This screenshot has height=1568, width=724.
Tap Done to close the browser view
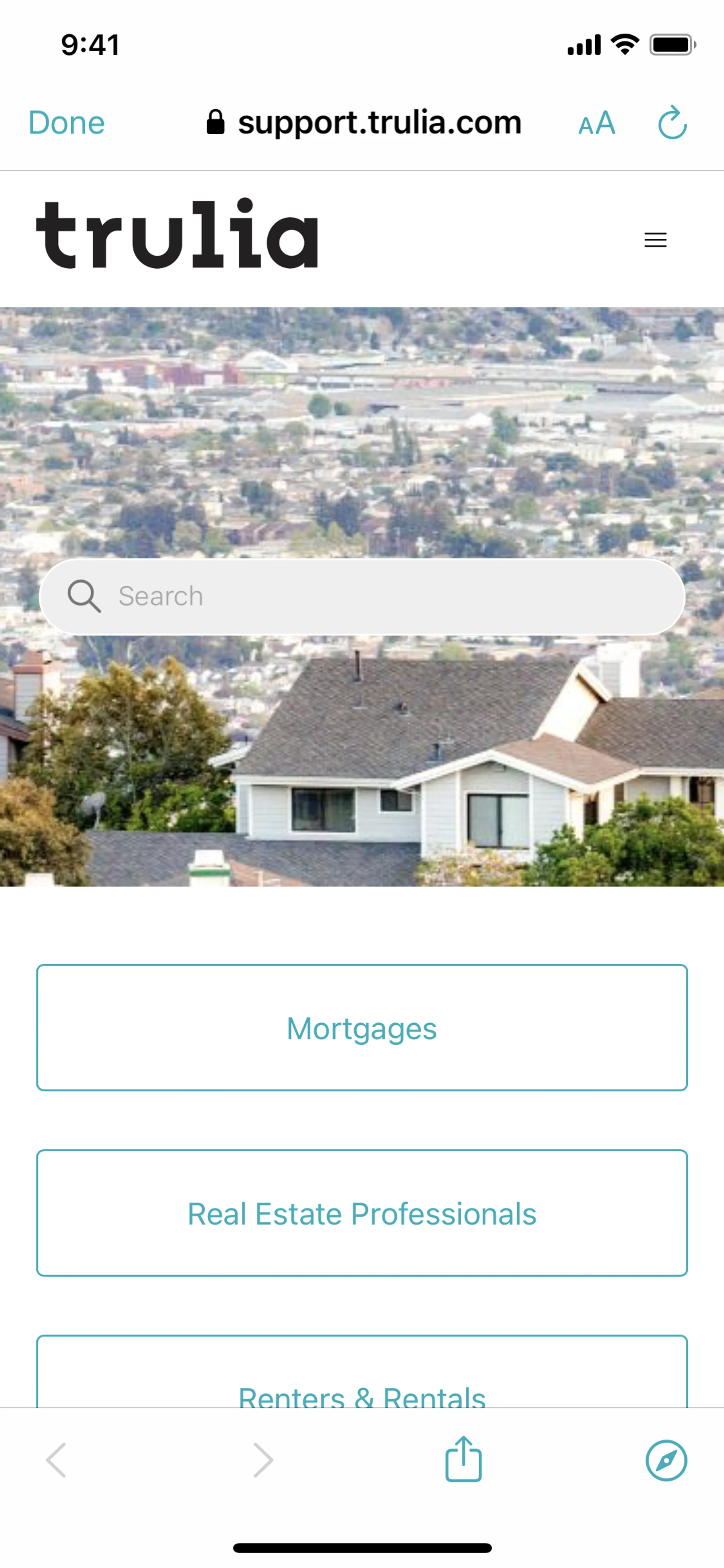(66, 123)
